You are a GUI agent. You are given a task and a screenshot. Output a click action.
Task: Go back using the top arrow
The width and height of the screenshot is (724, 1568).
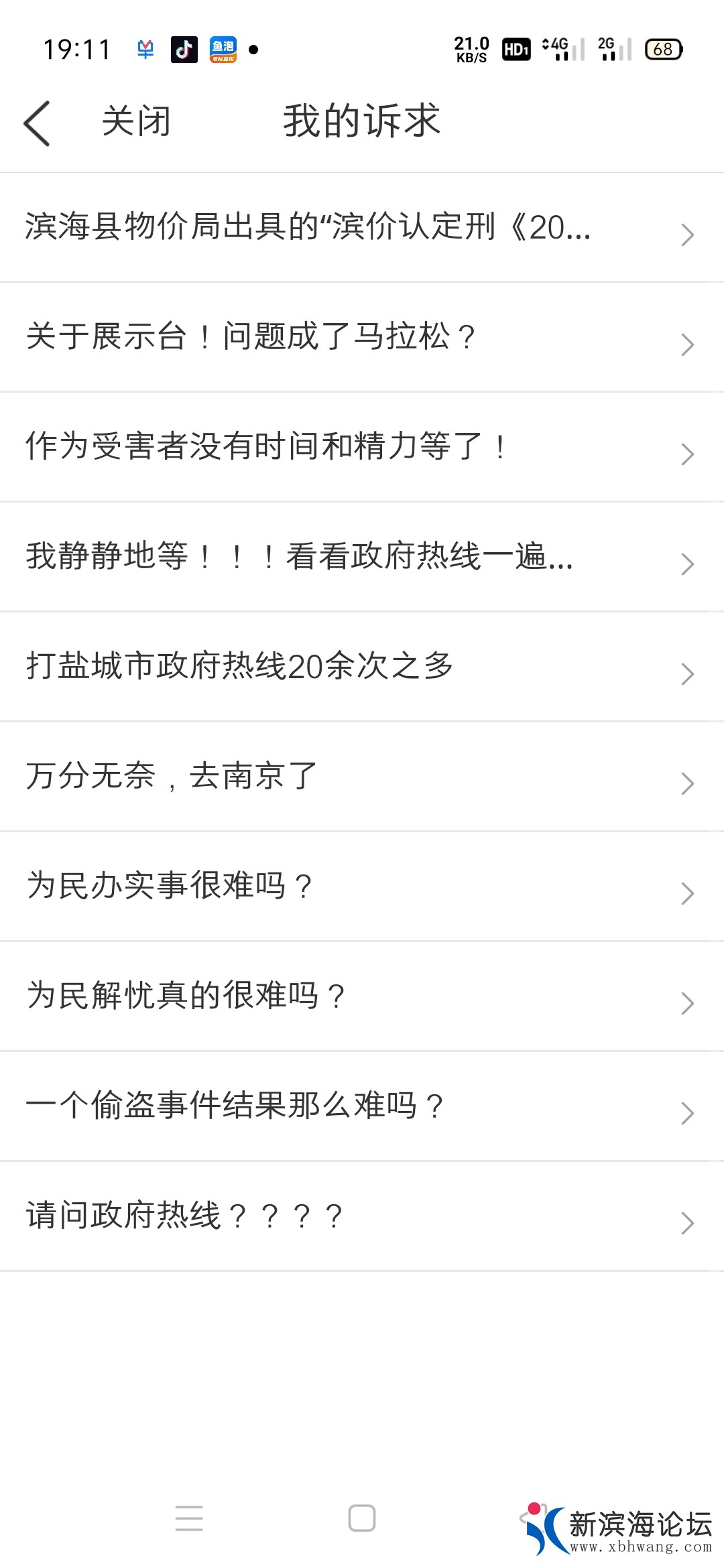click(x=37, y=123)
